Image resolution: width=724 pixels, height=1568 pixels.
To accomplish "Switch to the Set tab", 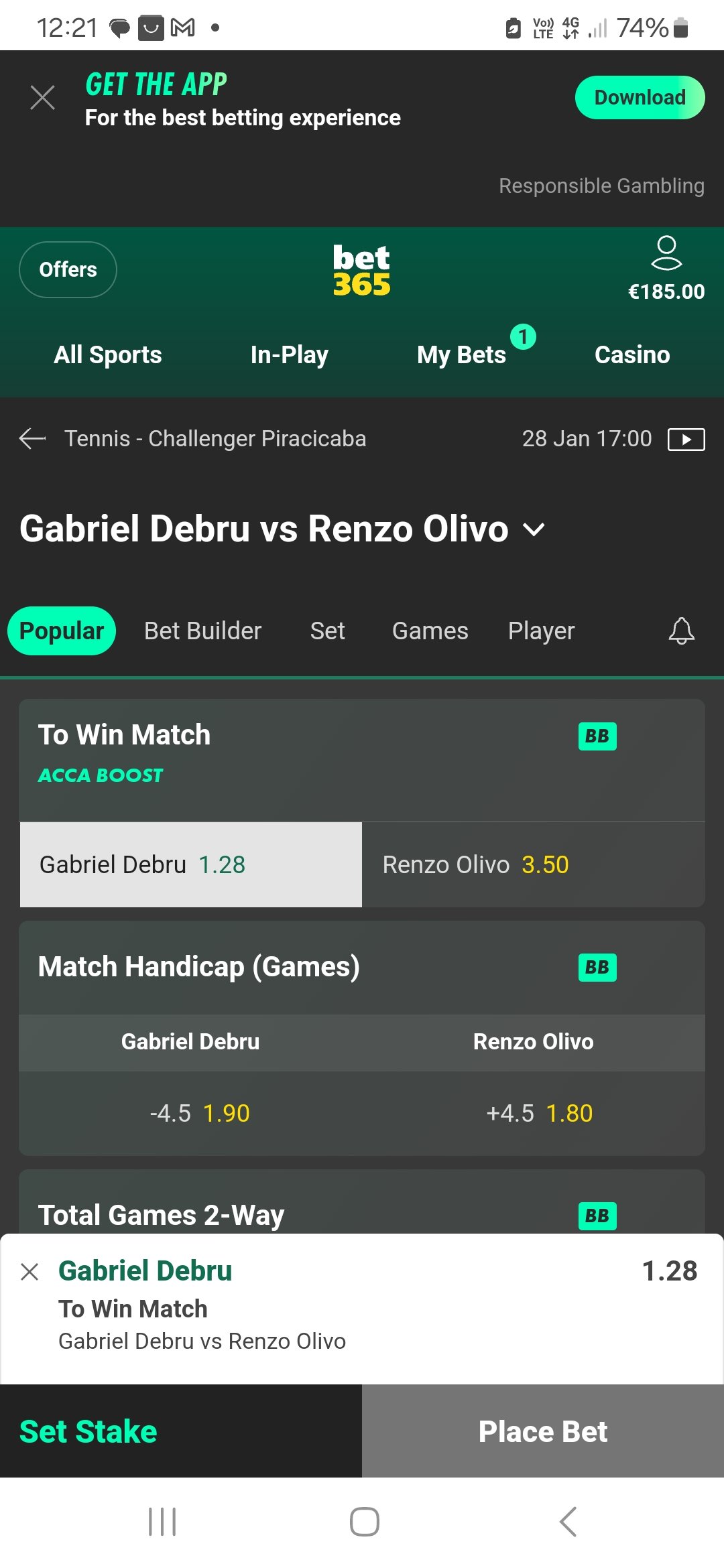I will click(327, 631).
